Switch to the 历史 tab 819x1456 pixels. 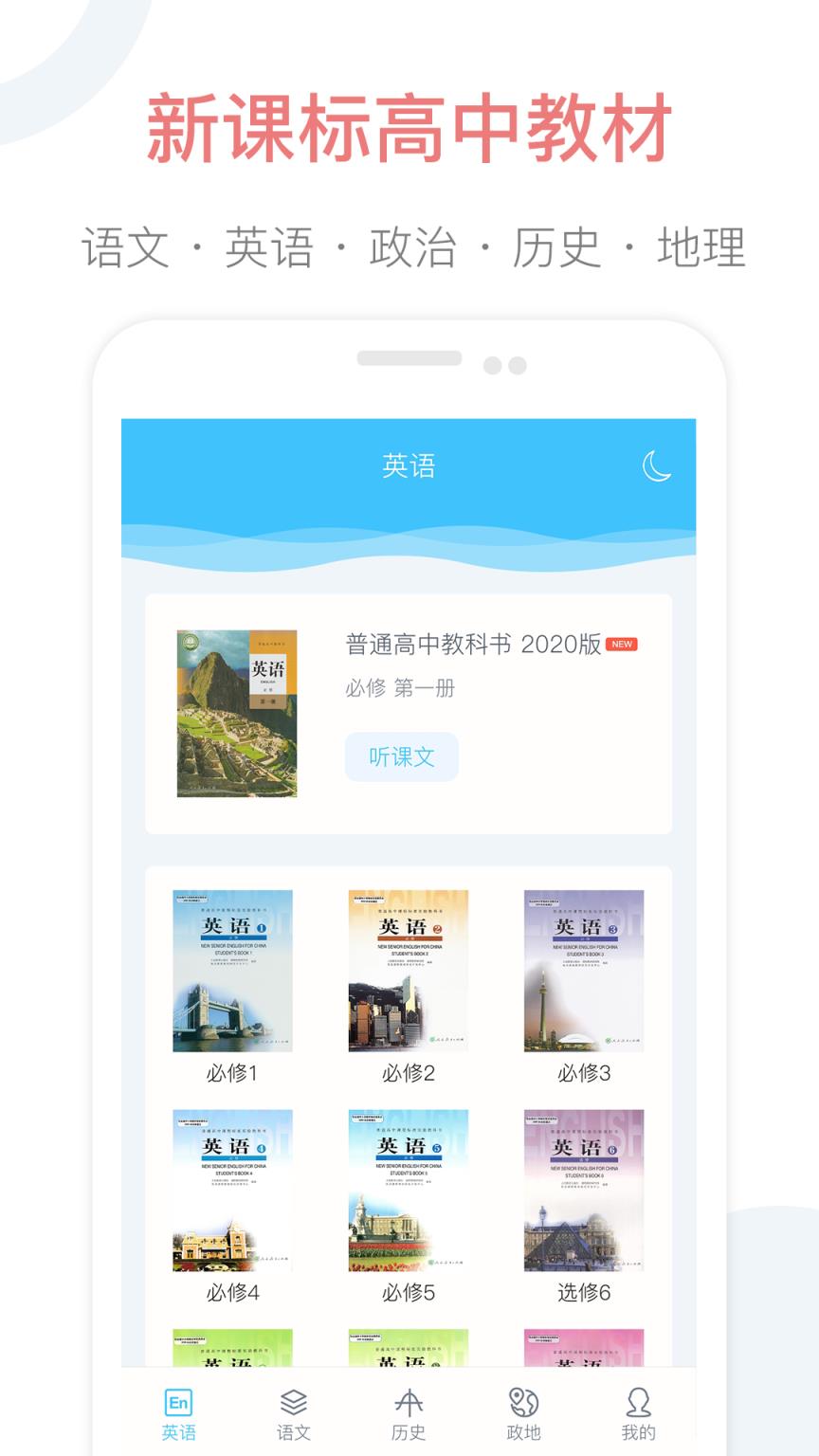(408, 1412)
